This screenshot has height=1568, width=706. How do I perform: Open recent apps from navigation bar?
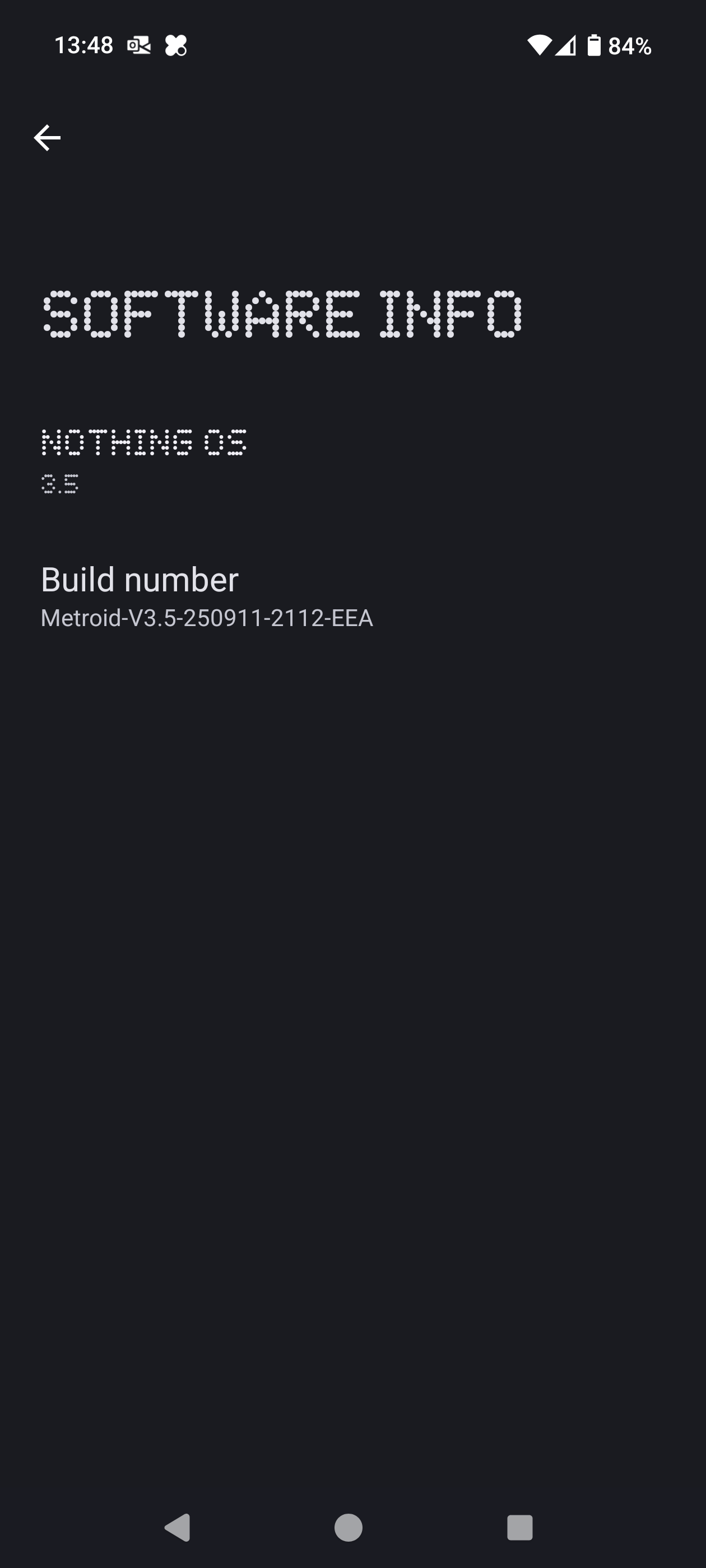pyautogui.click(x=519, y=1527)
